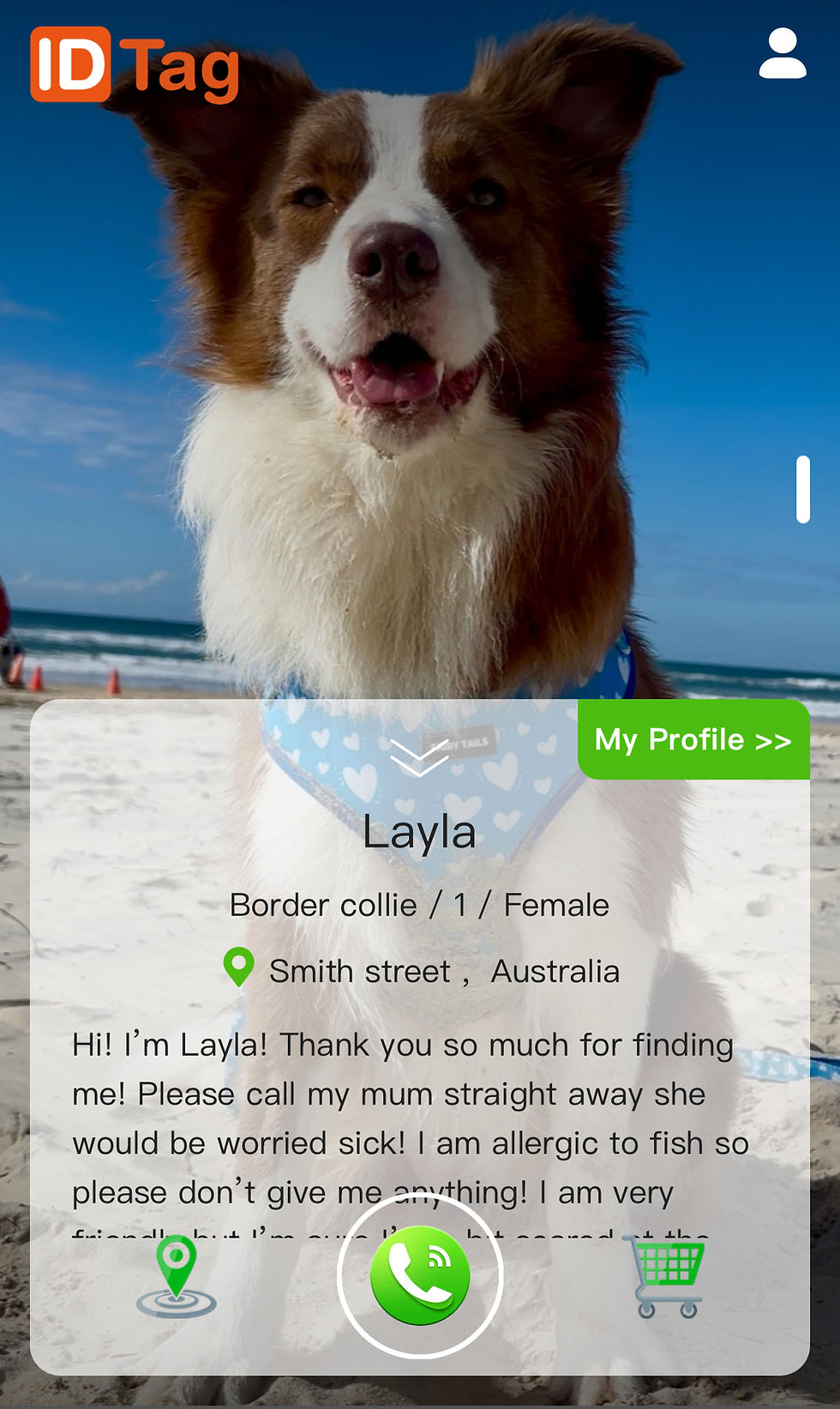This screenshot has height=1409, width=840.
Task: Collapse the pet info card chevron
Action: [419, 756]
